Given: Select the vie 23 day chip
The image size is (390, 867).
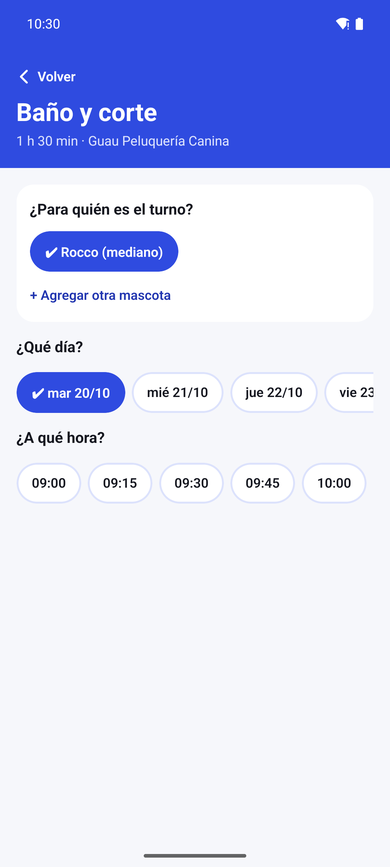Looking at the screenshot, I should tap(349, 393).
